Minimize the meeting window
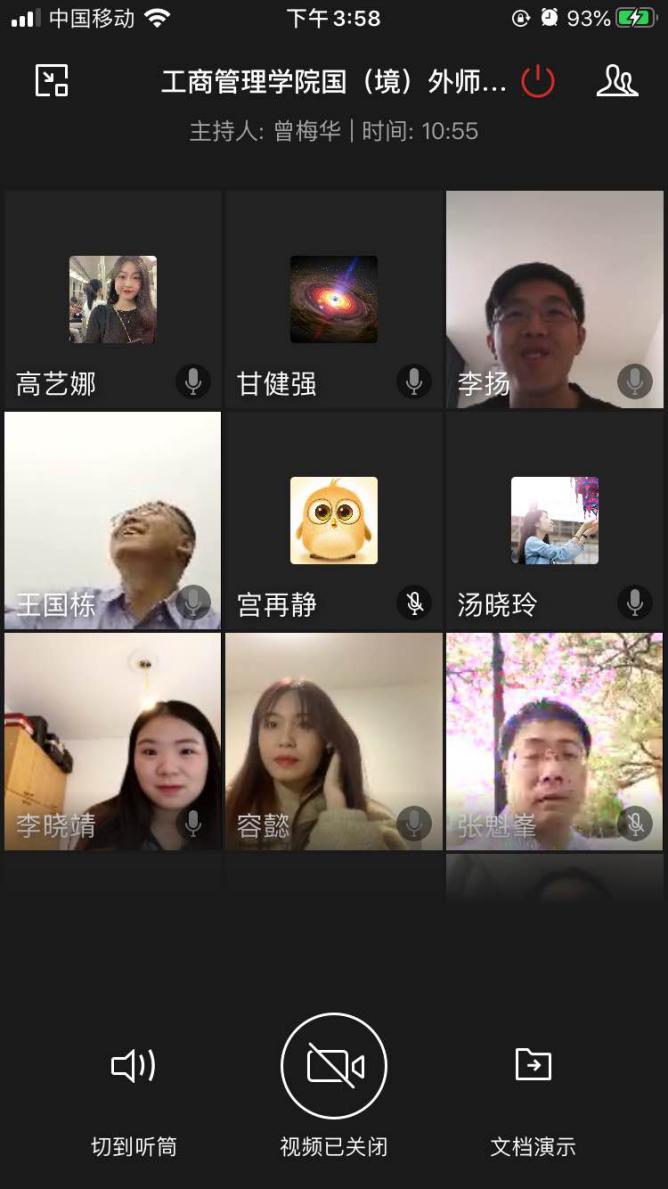Screen dimensions: 668x1189 pyautogui.click(x=51, y=81)
